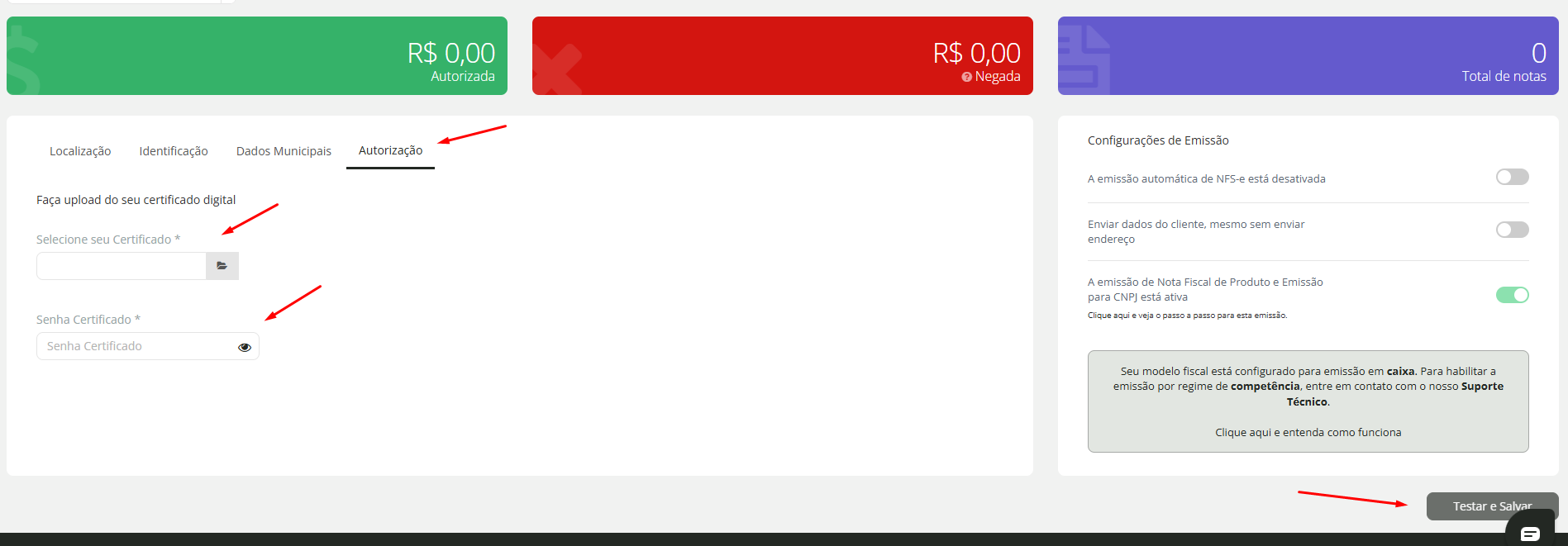Open the Identificação tab
Viewport: 1568px width, 546px height.
pyautogui.click(x=174, y=151)
